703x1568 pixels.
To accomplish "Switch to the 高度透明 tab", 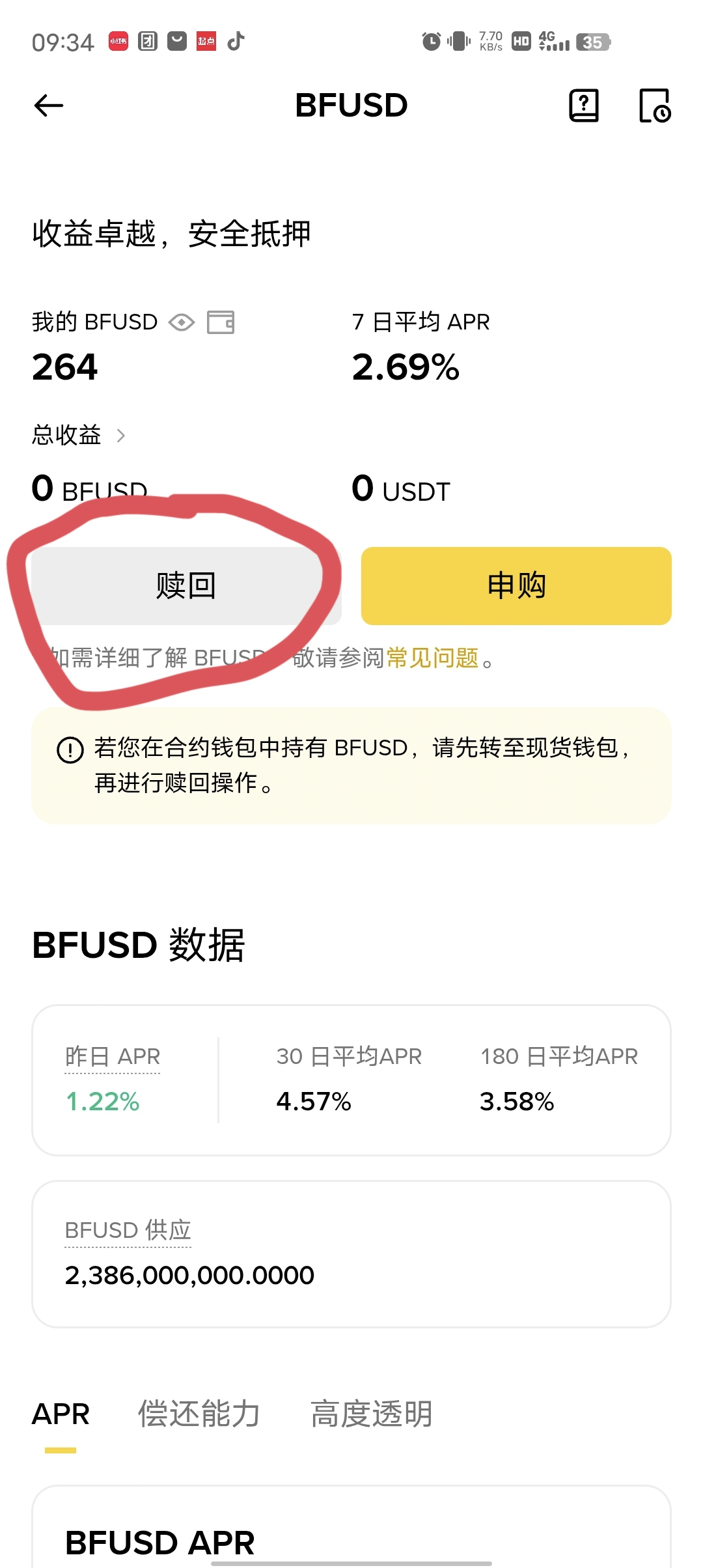I will tap(371, 1414).
